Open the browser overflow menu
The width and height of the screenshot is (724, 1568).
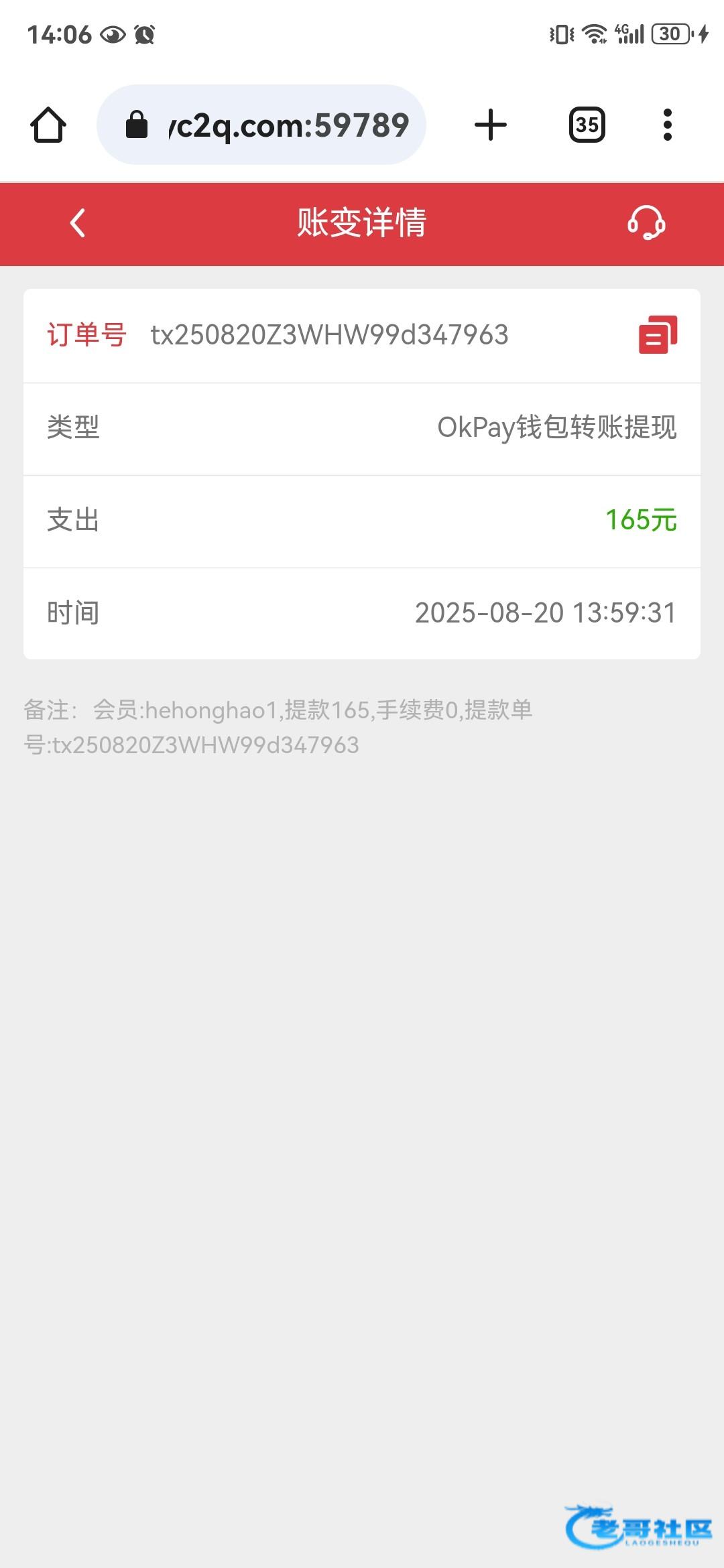(667, 125)
